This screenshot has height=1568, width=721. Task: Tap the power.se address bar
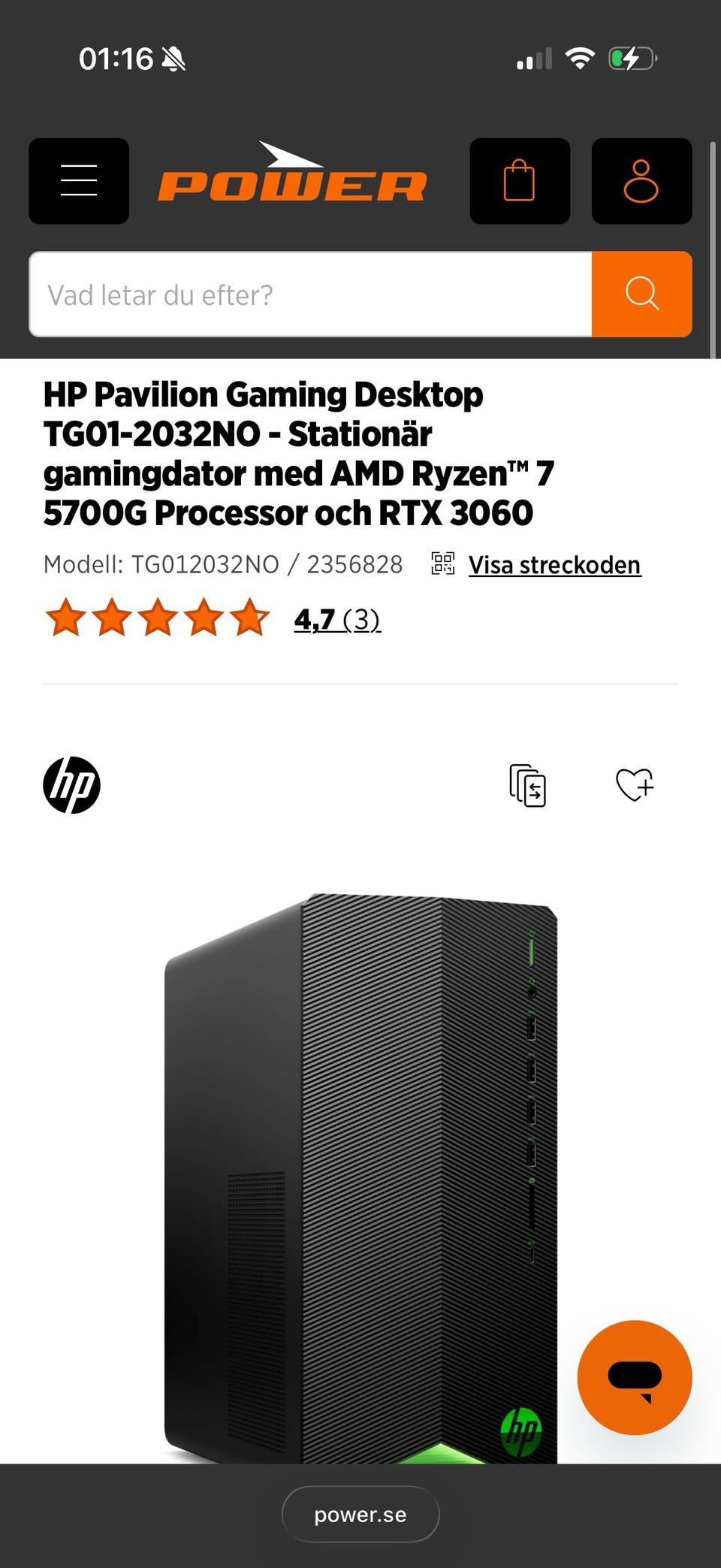[x=360, y=1515]
